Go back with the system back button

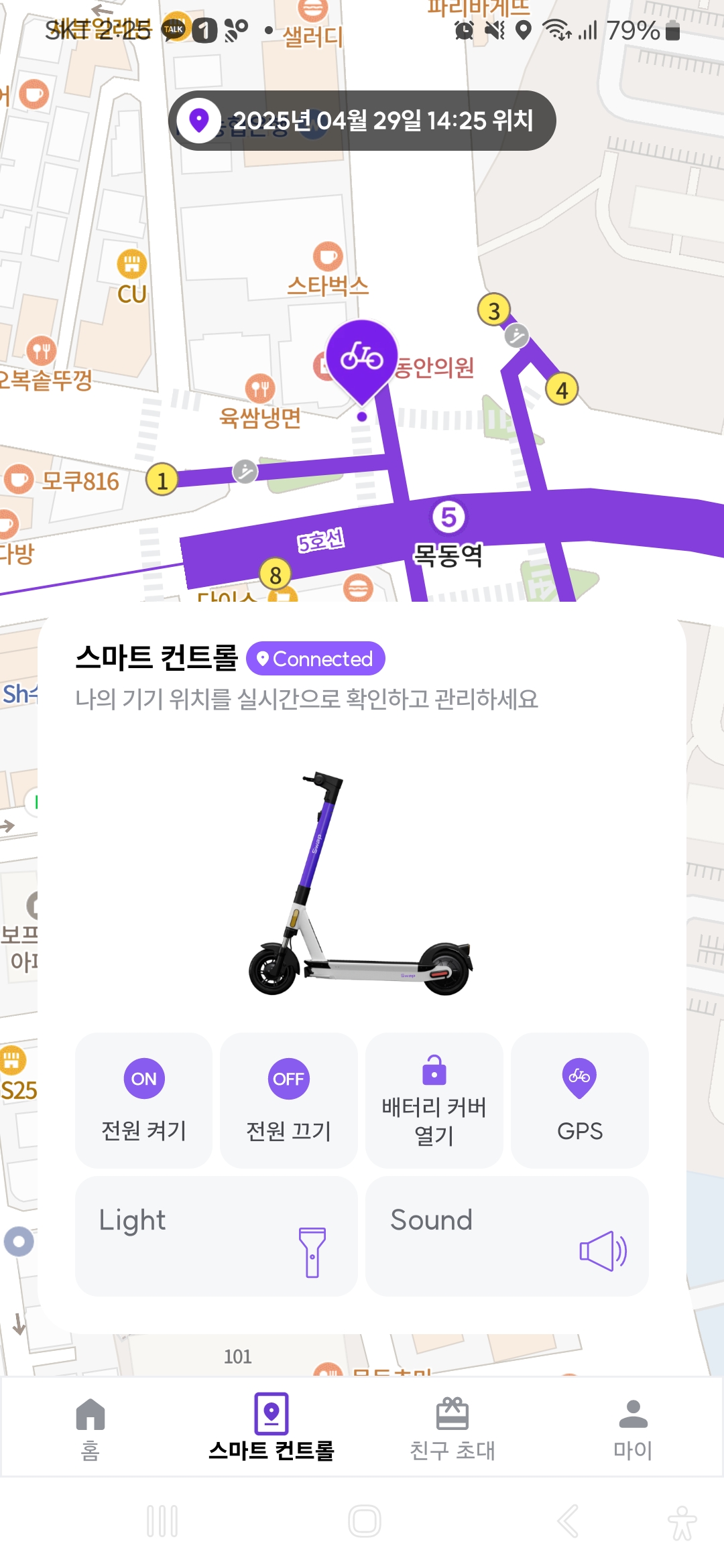(567, 1521)
